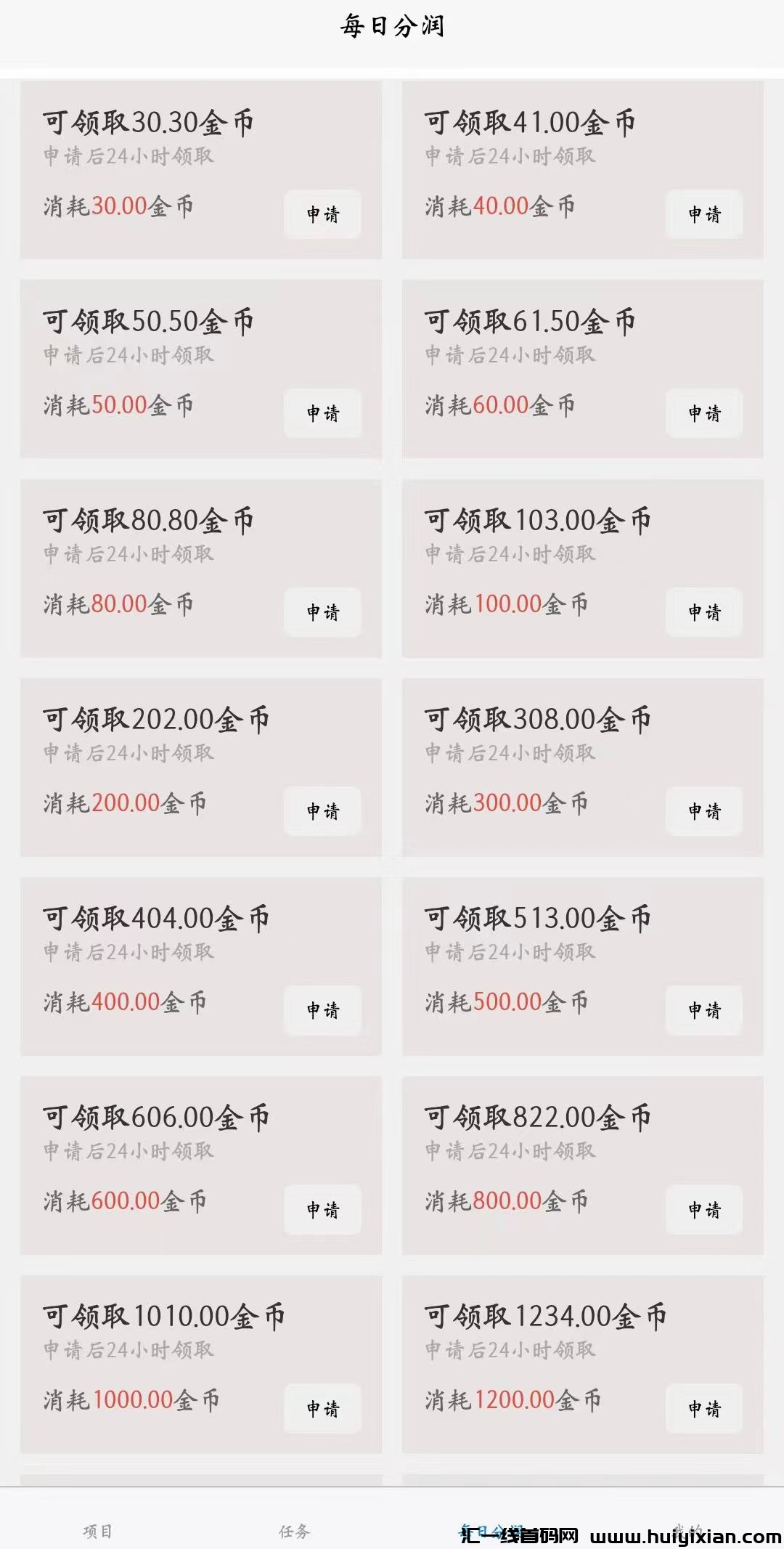Apply for the 30.30 金币 reward

point(324,214)
